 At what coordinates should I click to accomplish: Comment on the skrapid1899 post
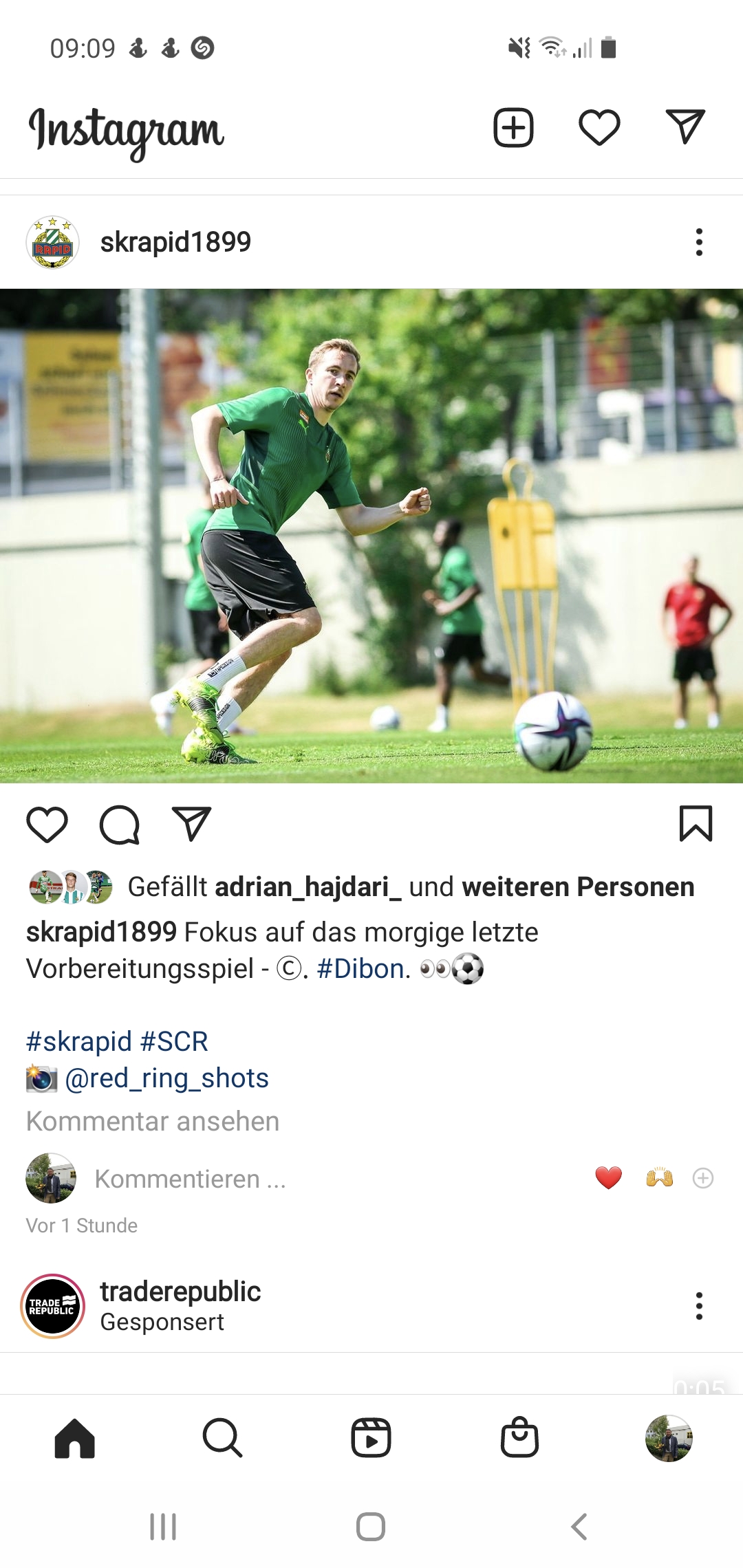[120, 825]
